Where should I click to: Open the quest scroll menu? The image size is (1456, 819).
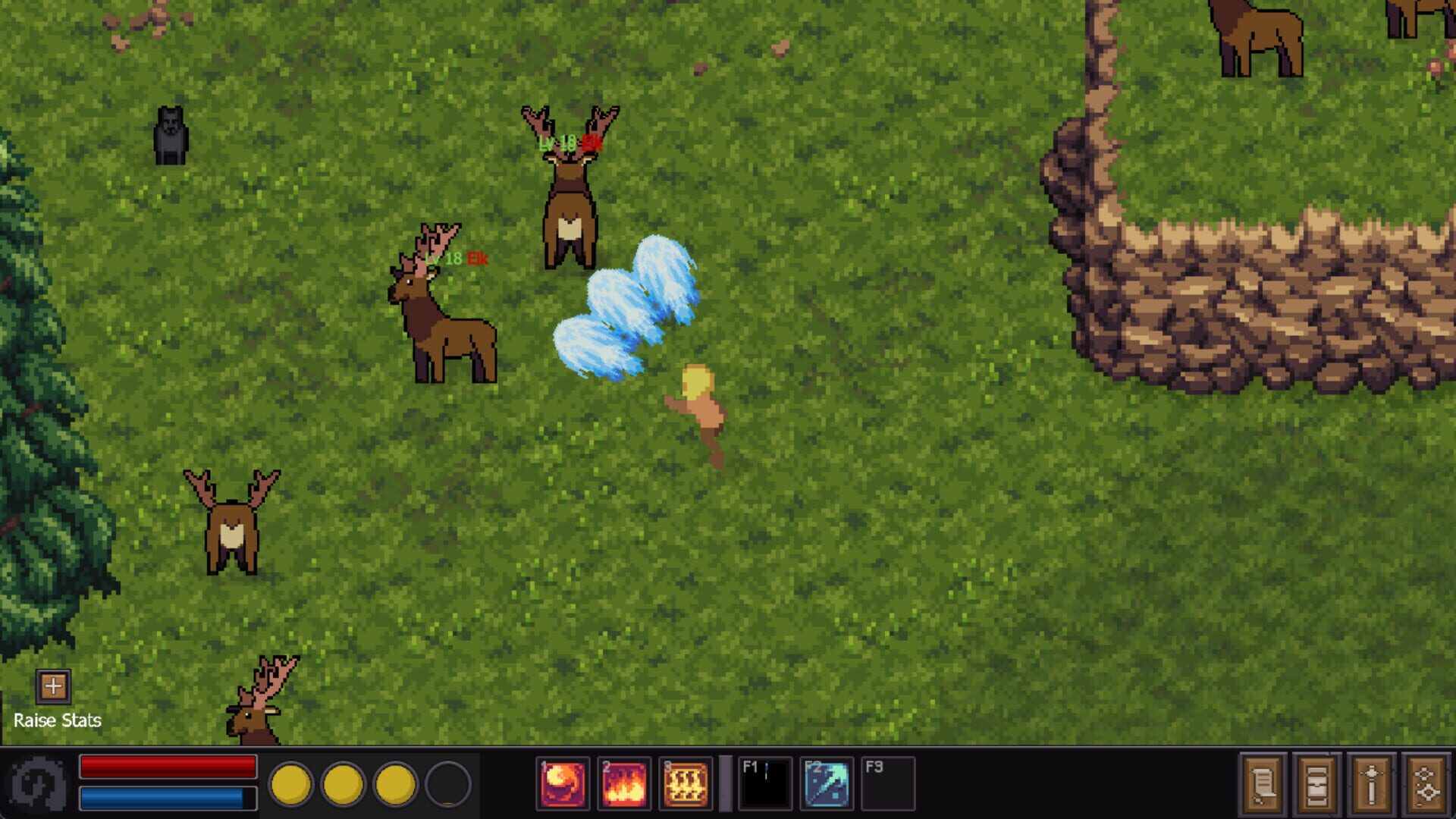tap(1262, 783)
